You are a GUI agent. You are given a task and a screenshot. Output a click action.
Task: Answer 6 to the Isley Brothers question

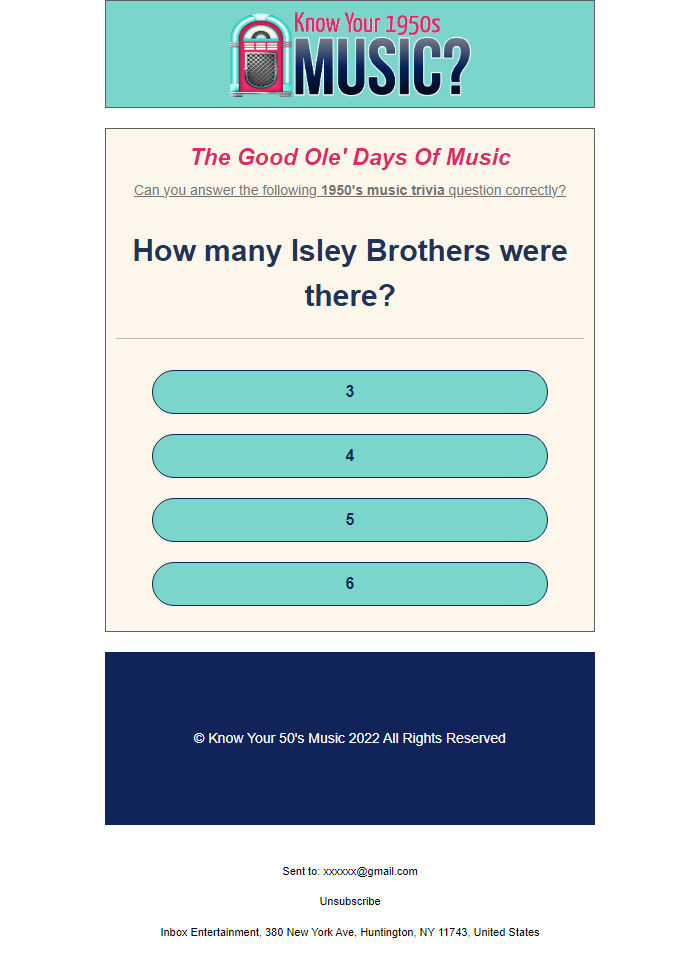pyautogui.click(x=349, y=584)
